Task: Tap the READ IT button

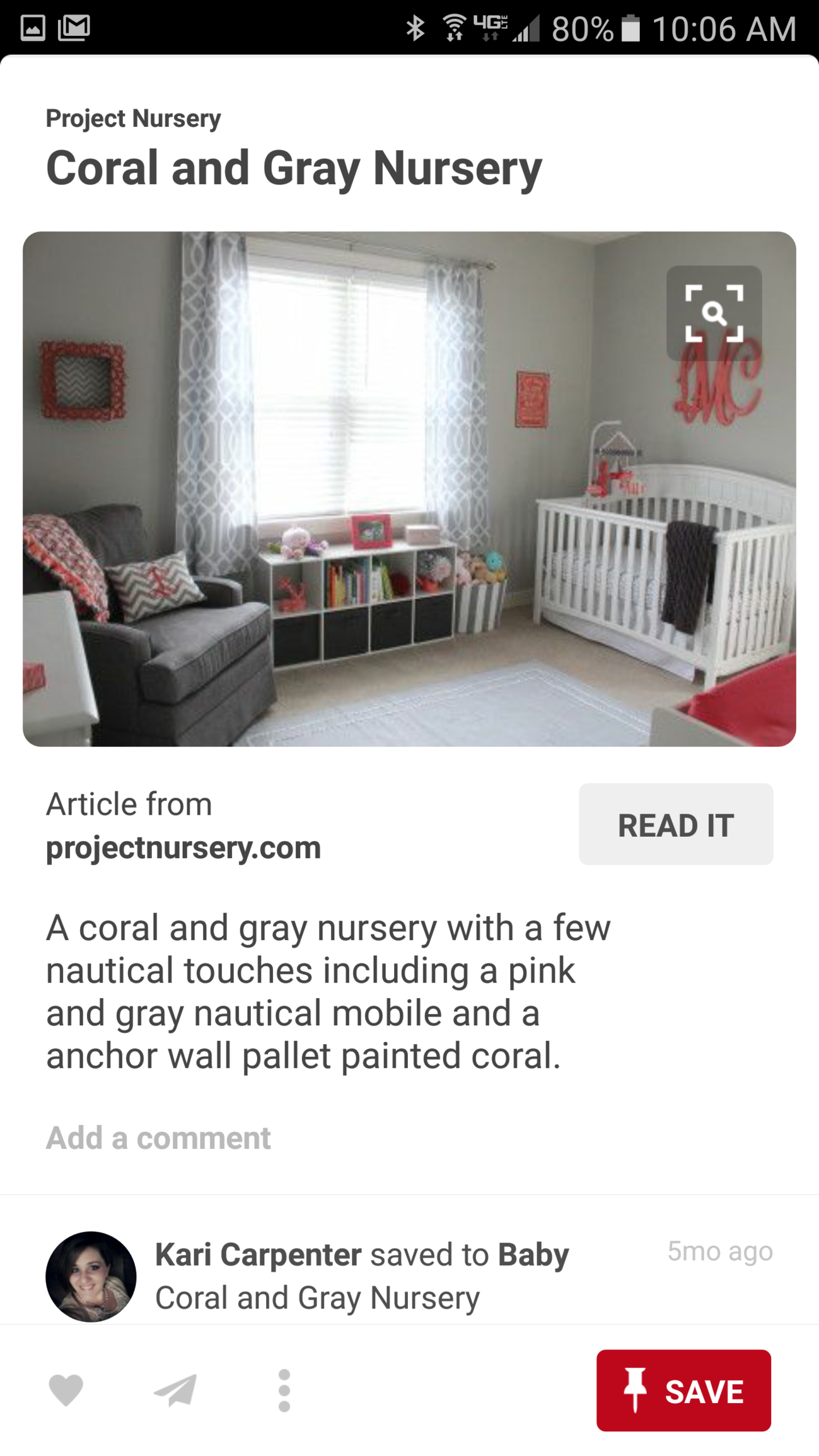Action: click(675, 824)
